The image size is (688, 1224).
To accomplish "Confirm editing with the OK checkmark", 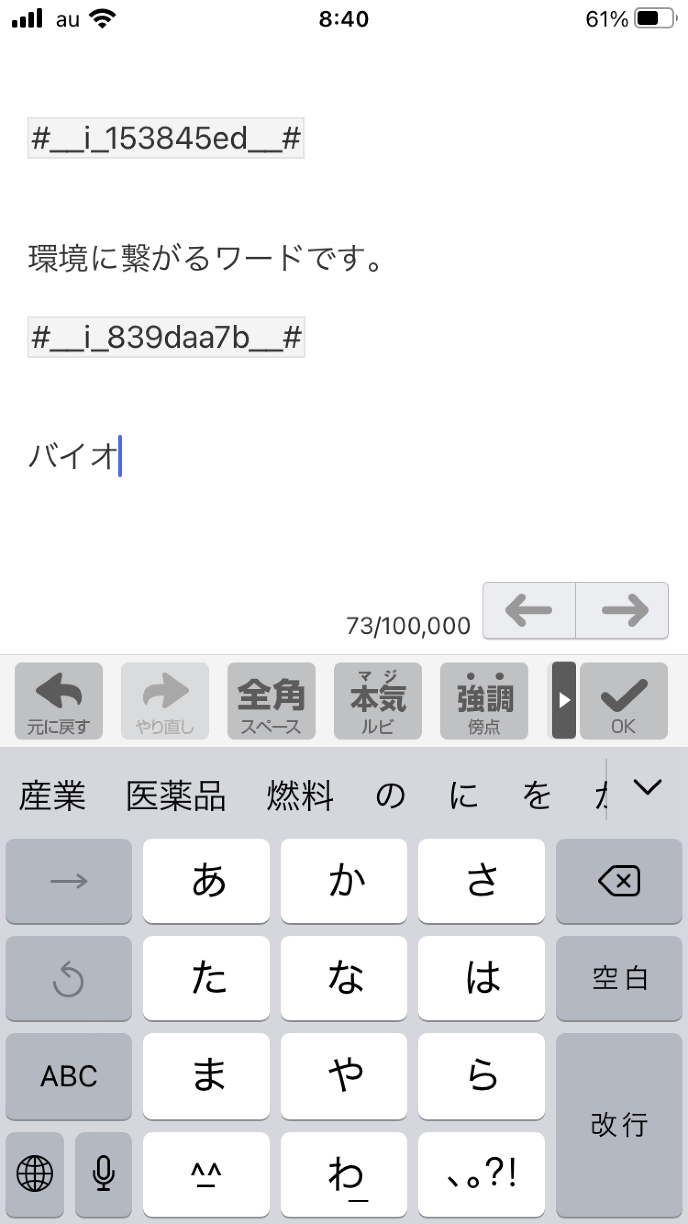I will tap(623, 700).
